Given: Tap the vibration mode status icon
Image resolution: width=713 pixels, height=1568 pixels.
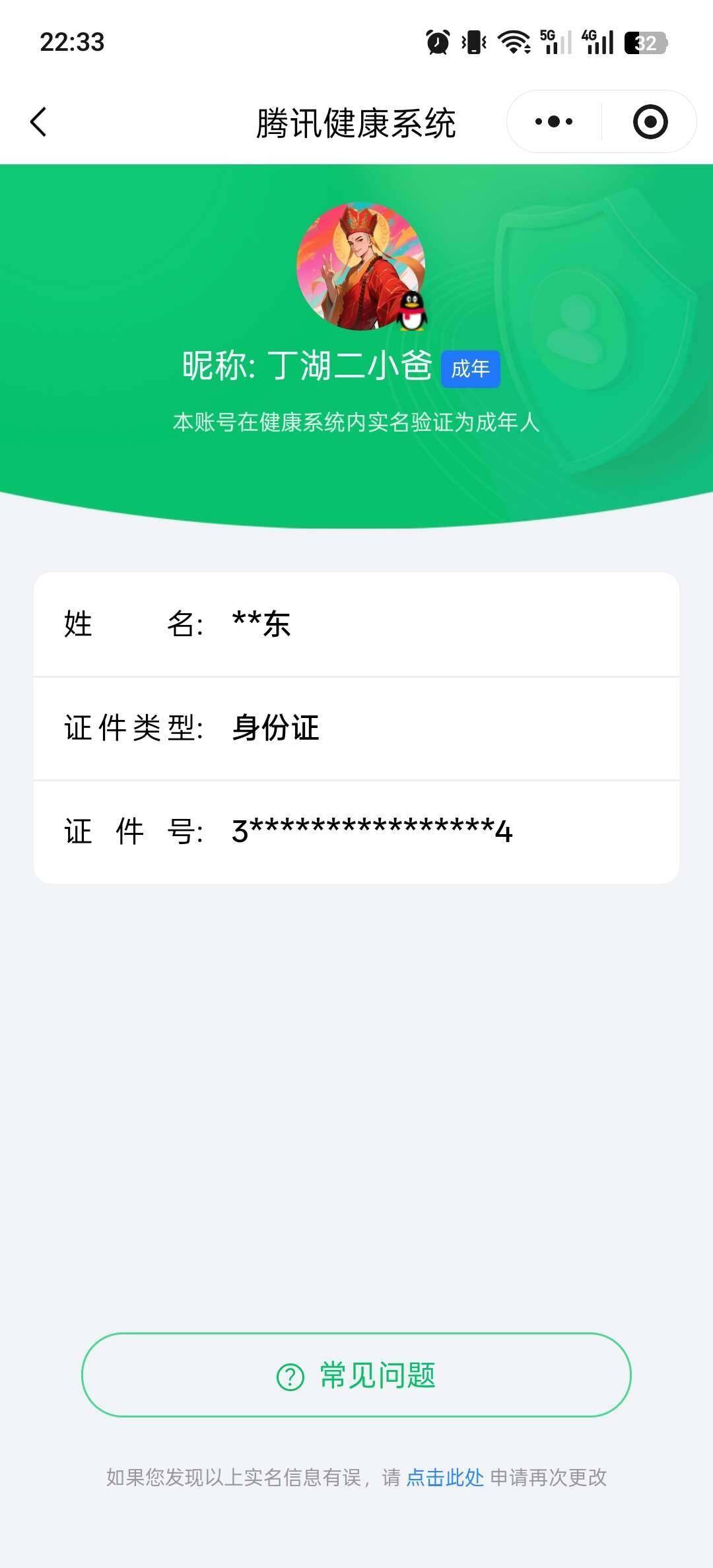Looking at the screenshot, I should 473,44.
